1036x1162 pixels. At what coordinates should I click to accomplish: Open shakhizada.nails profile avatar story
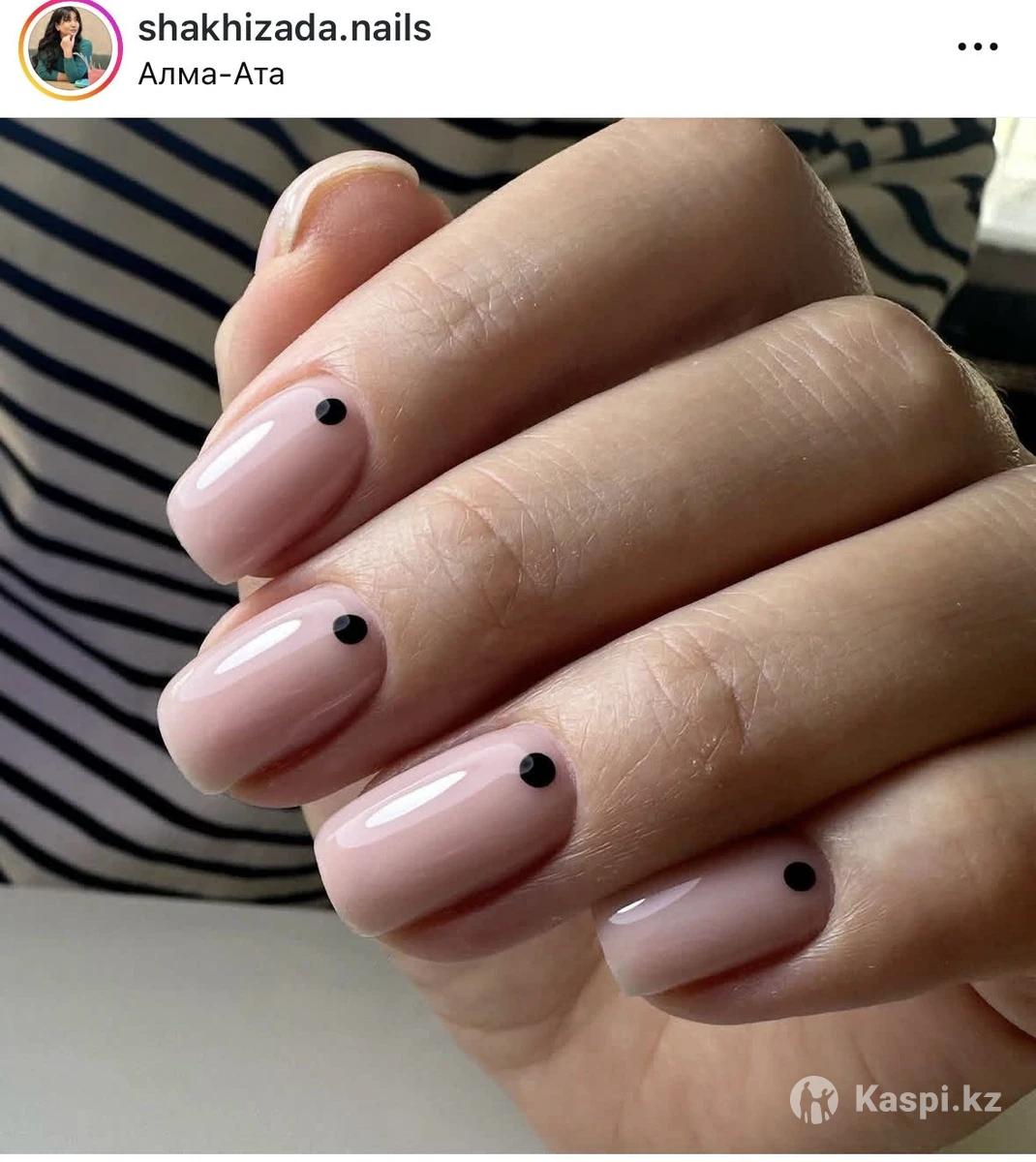(70, 50)
